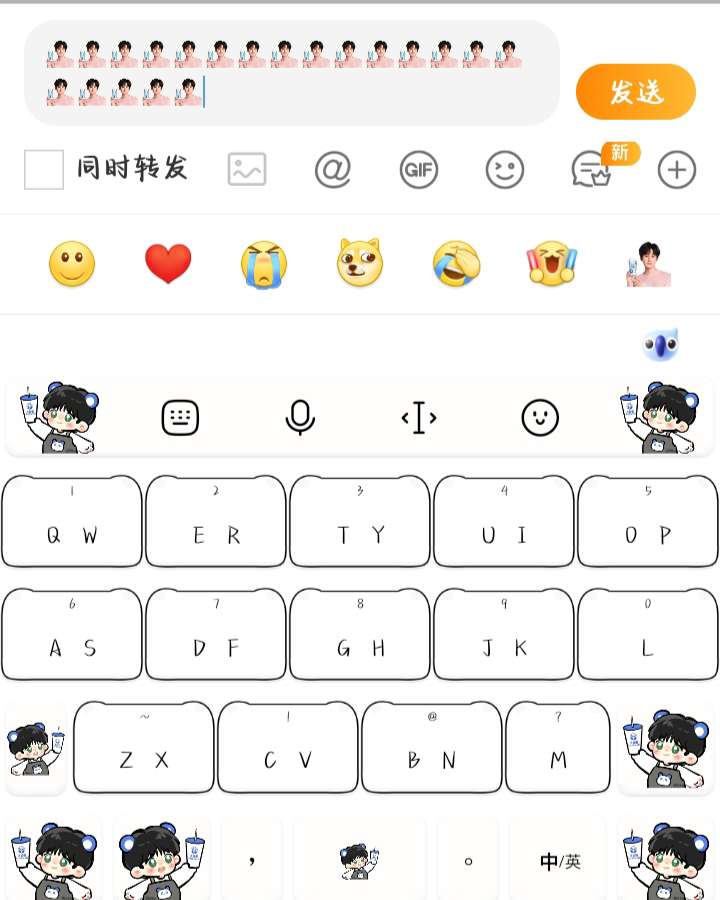Check the 同时转发 checkbox
This screenshot has width=720, height=900.
click(44, 170)
